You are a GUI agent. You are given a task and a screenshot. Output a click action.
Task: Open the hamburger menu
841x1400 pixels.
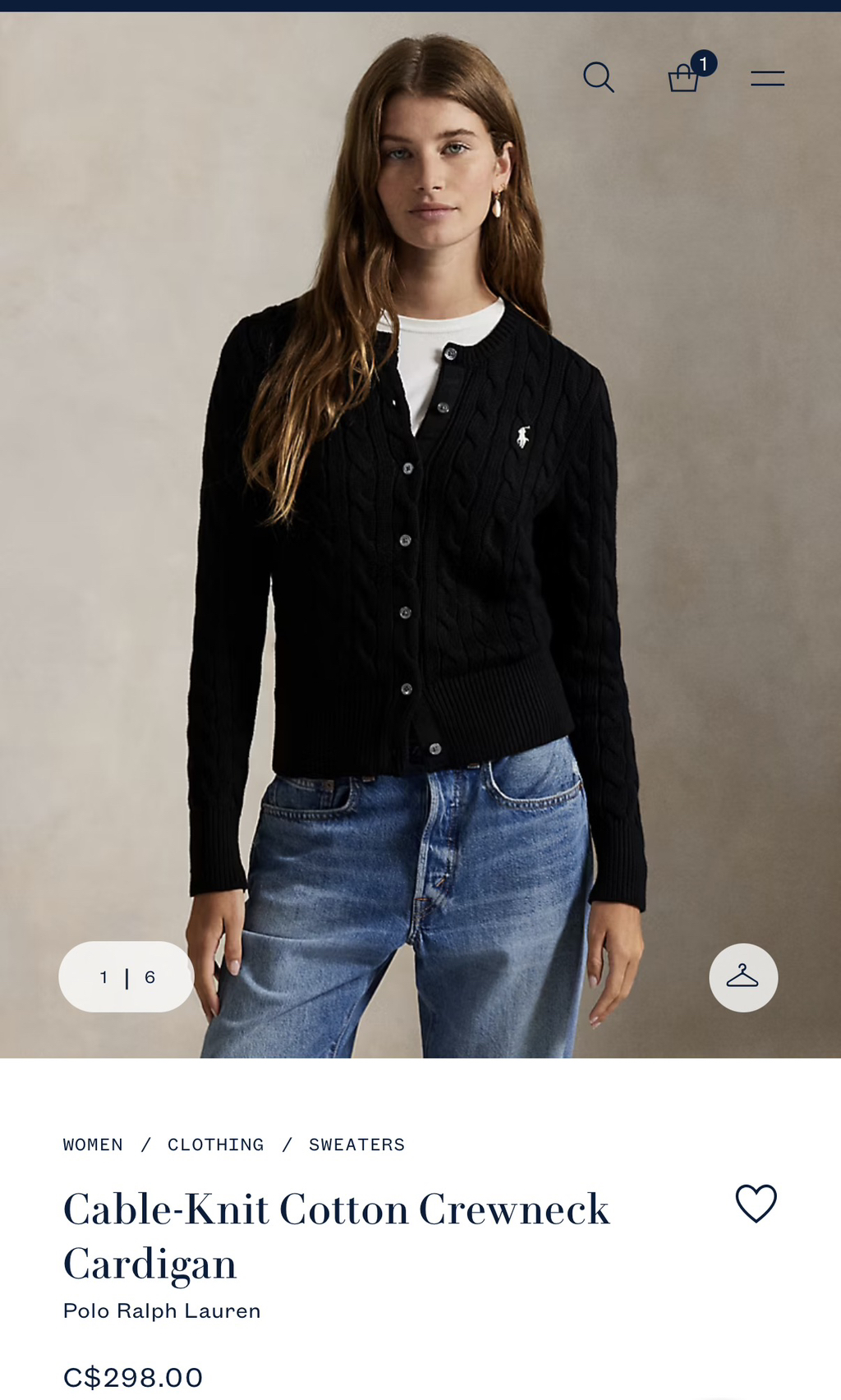pyautogui.click(x=767, y=78)
